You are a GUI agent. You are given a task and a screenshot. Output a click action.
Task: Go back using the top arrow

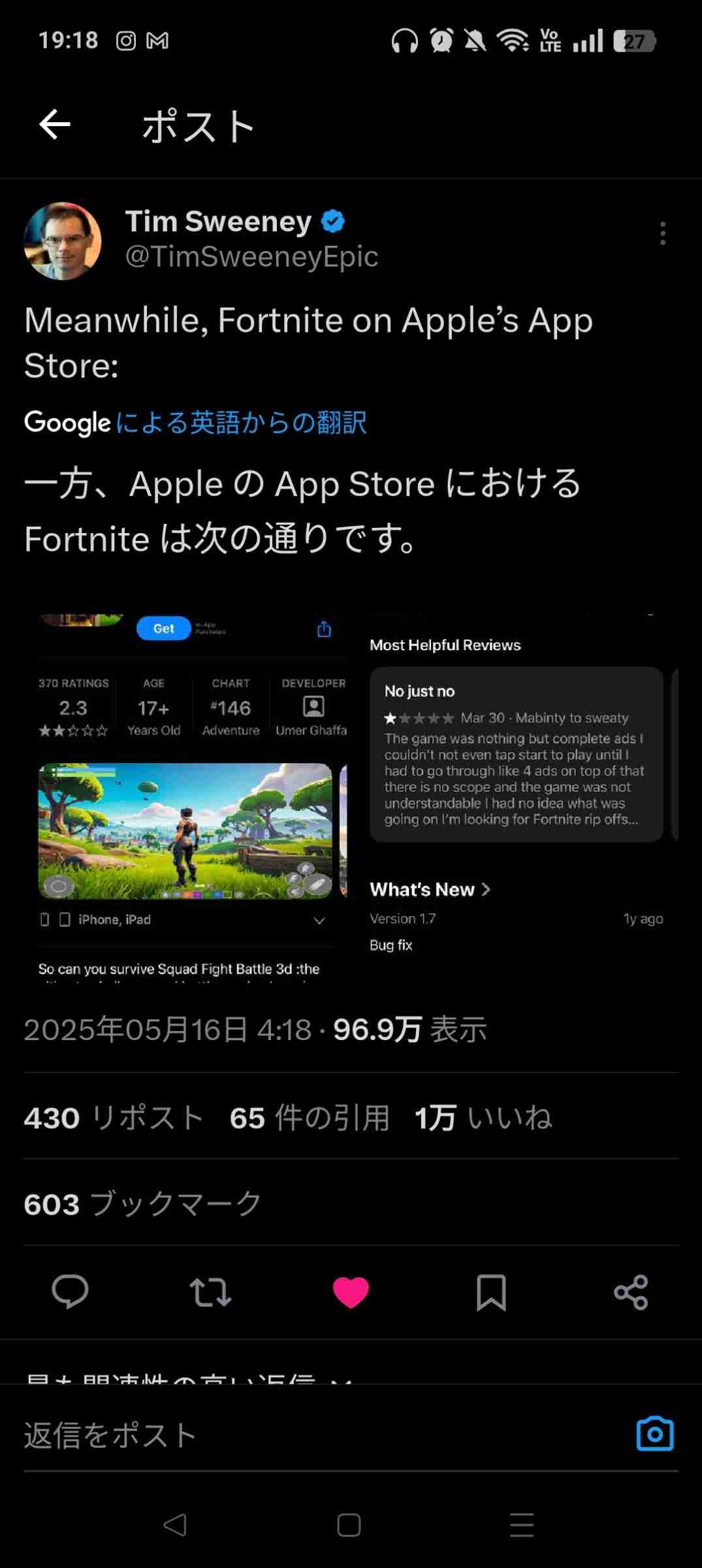[55, 125]
